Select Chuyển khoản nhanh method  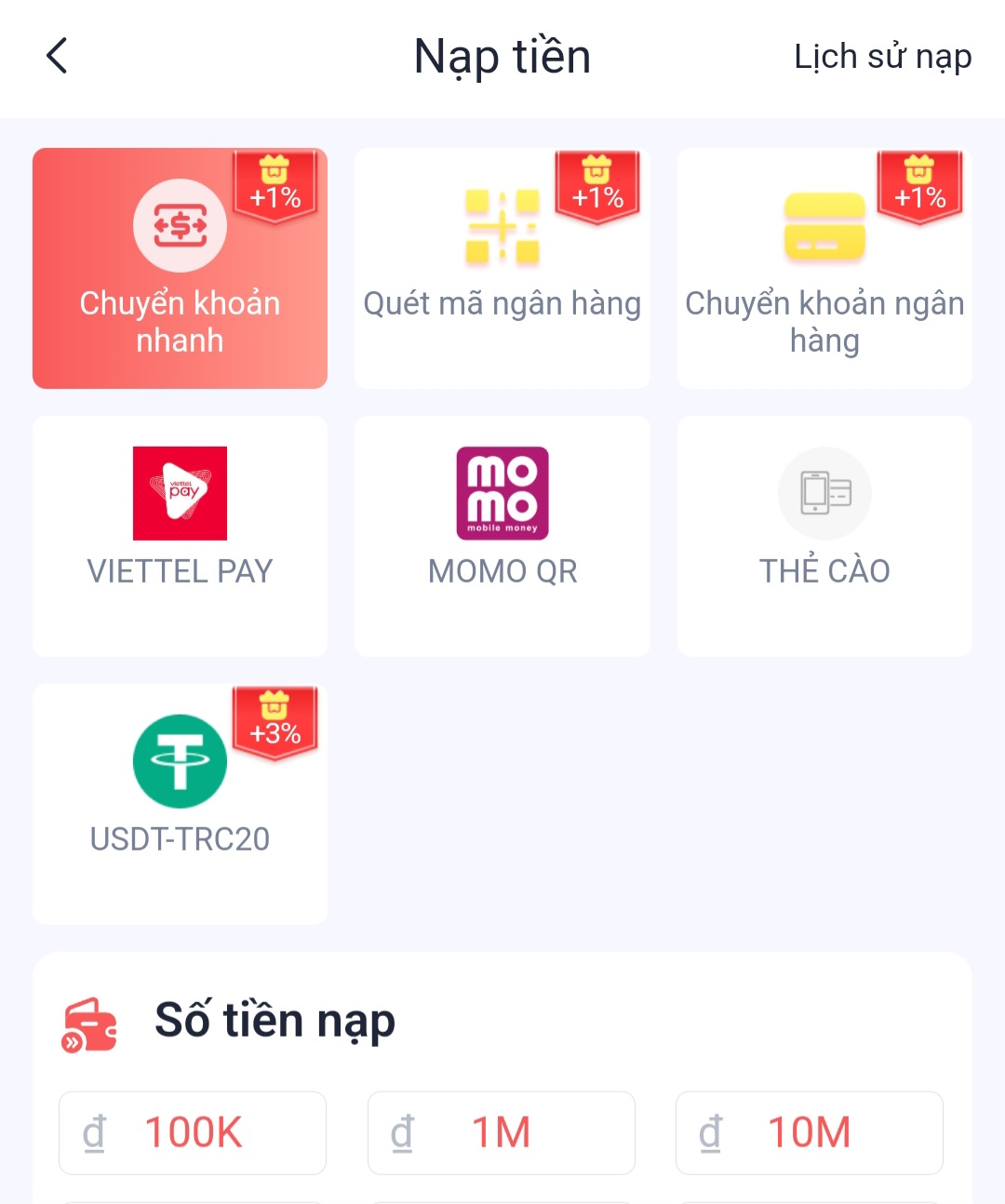(180, 268)
